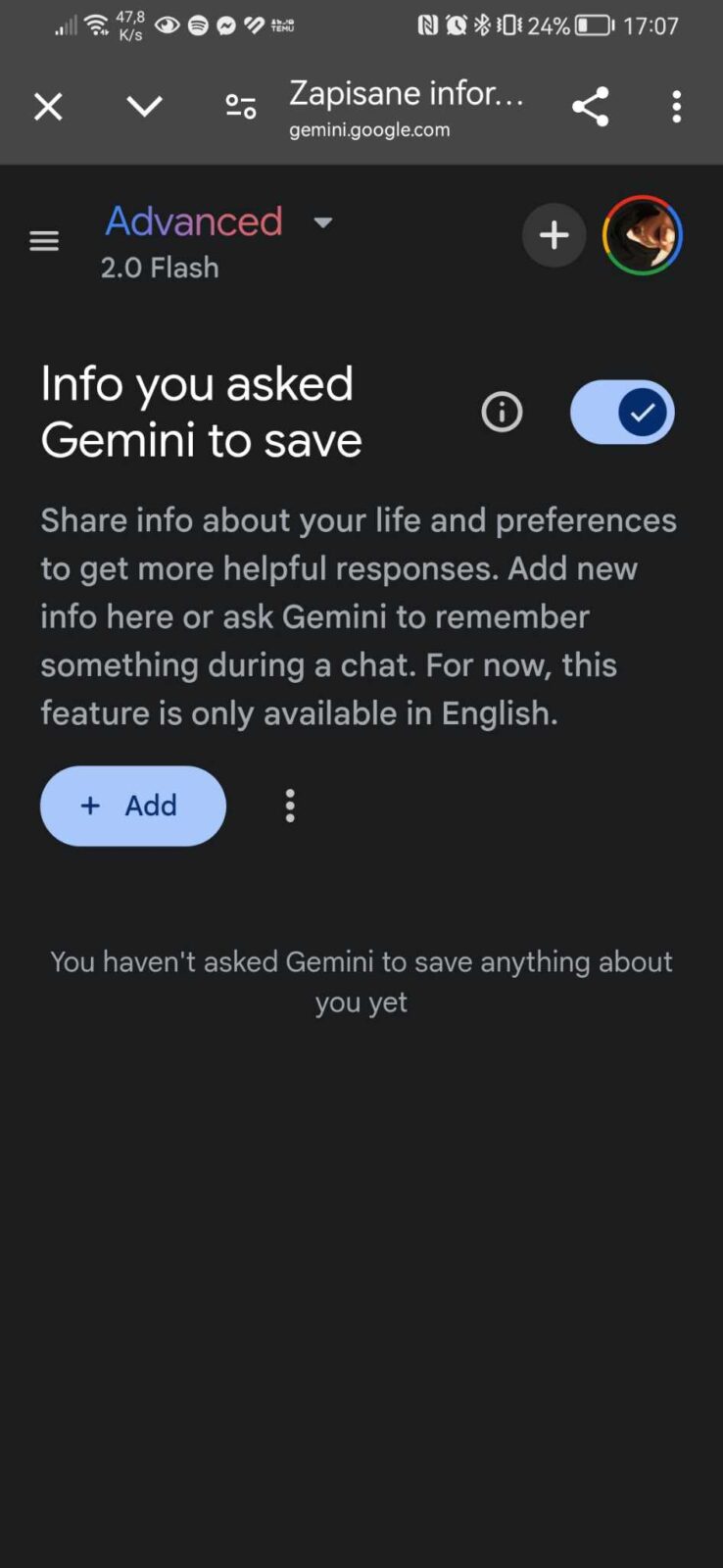Open more options next to Add
The image size is (723, 1568).
[290, 806]
